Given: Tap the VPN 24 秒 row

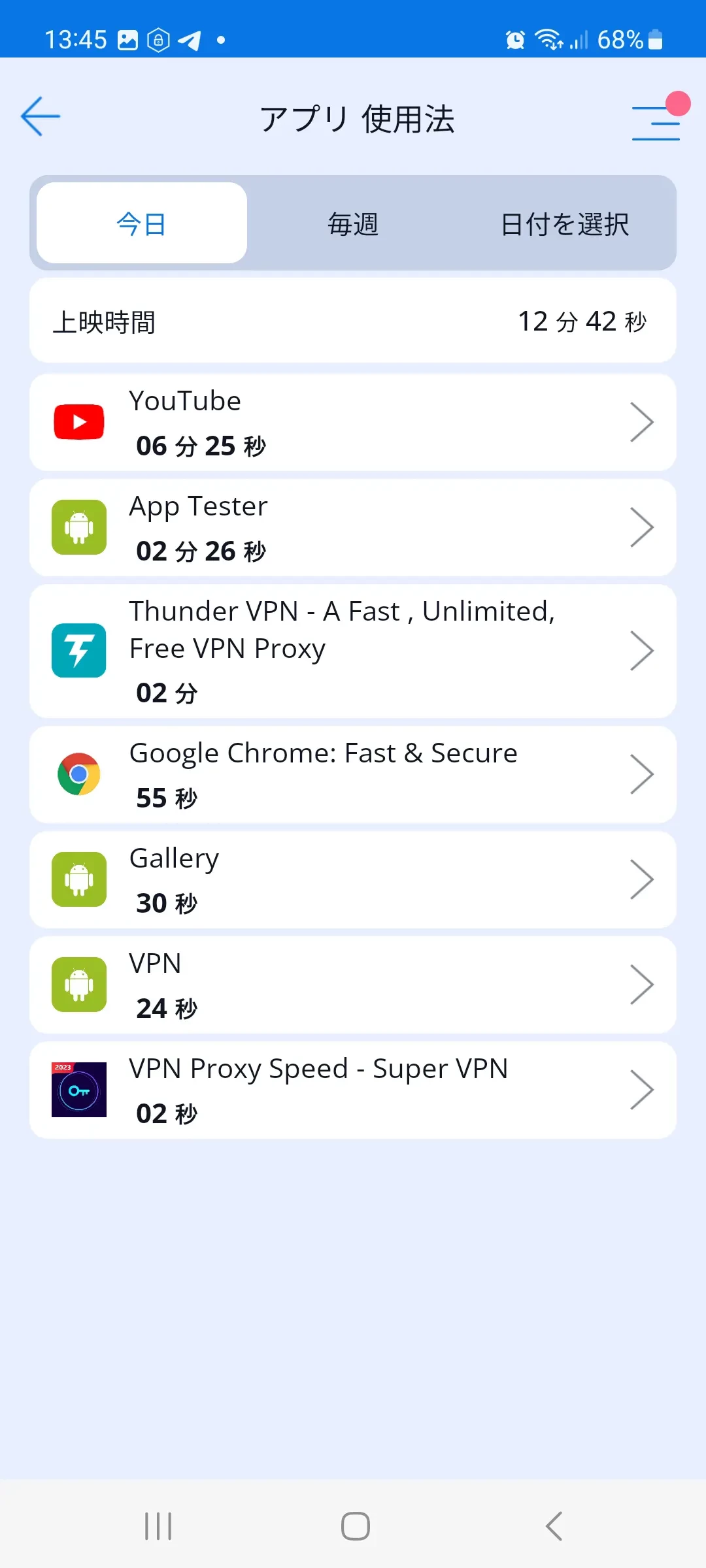Looking at the screenshot, I should (353, 985).
